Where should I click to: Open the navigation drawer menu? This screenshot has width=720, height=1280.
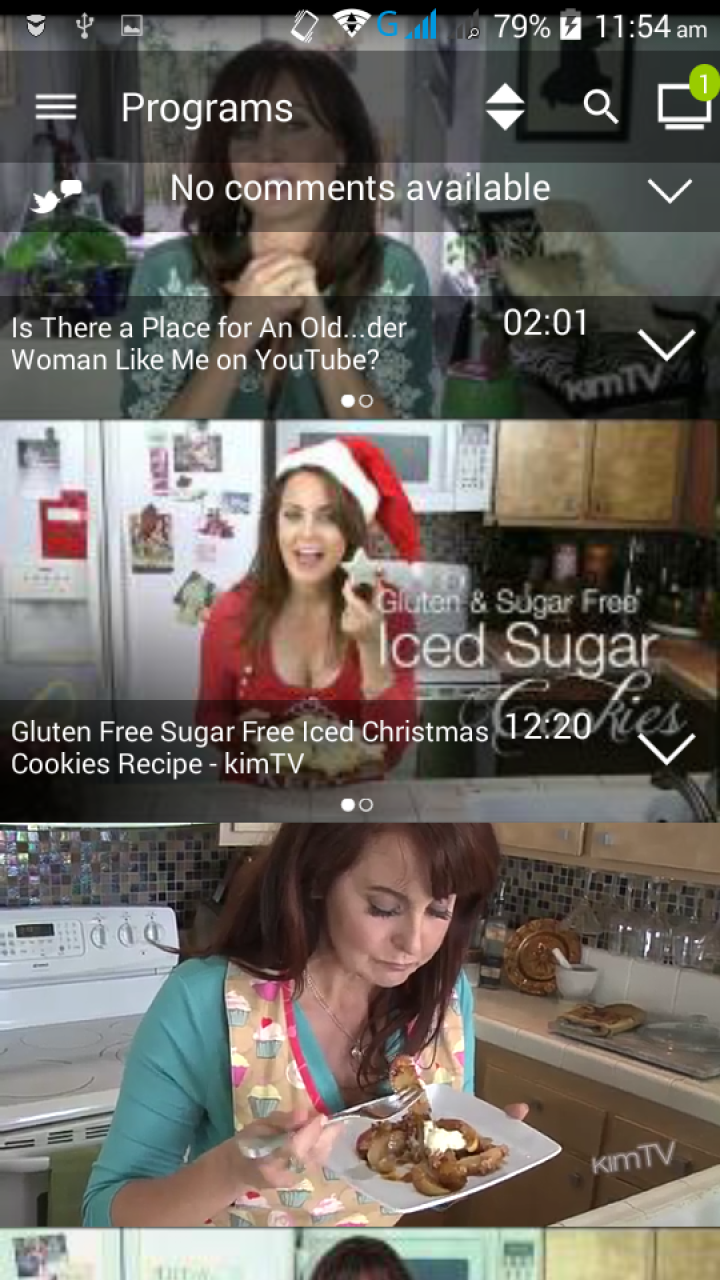pyautogui.click(x=55, y=107)
